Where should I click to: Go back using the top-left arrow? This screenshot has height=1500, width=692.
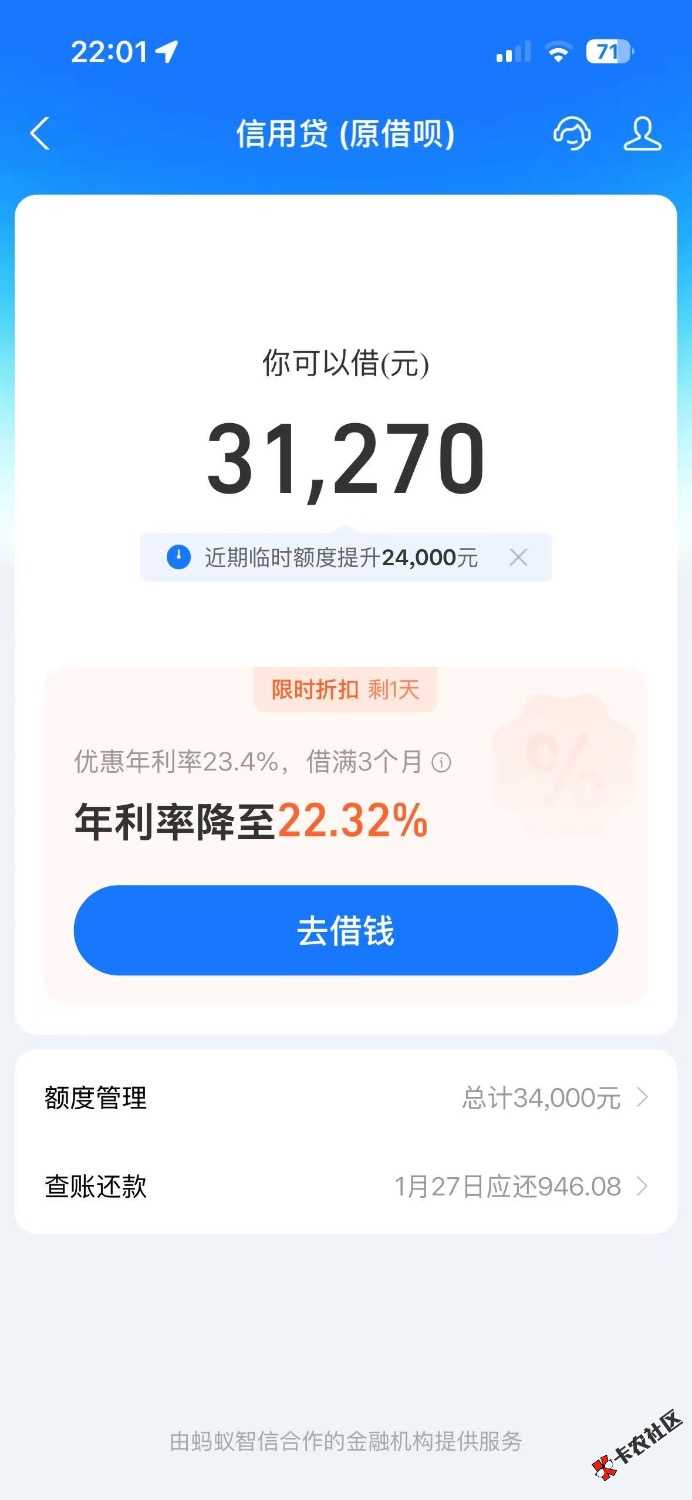pyautogui.click(x=40, y=133)
